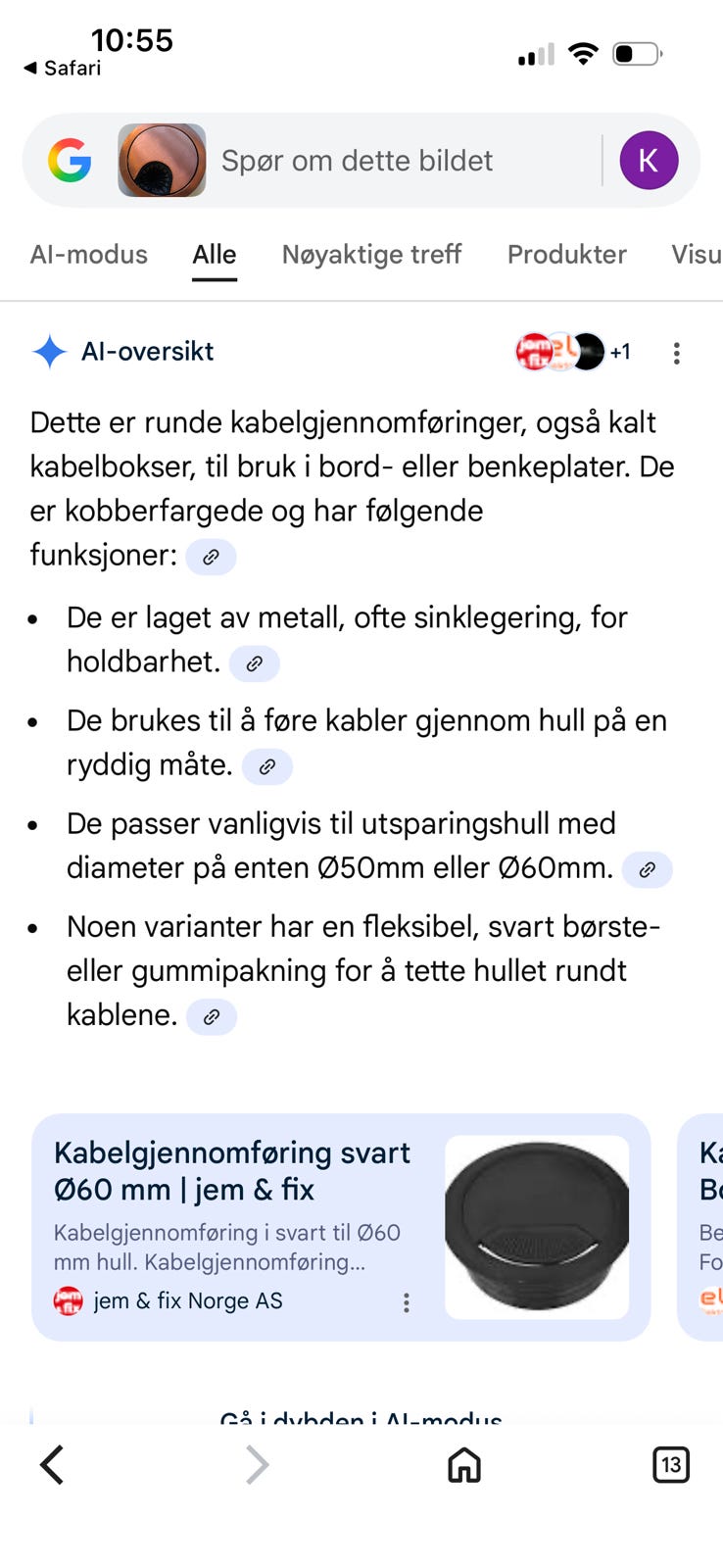The height and width of the screenshot is (1568, 723).
Task: Tap source link chip after 'funksjoner:'
Action: point(211,557)
